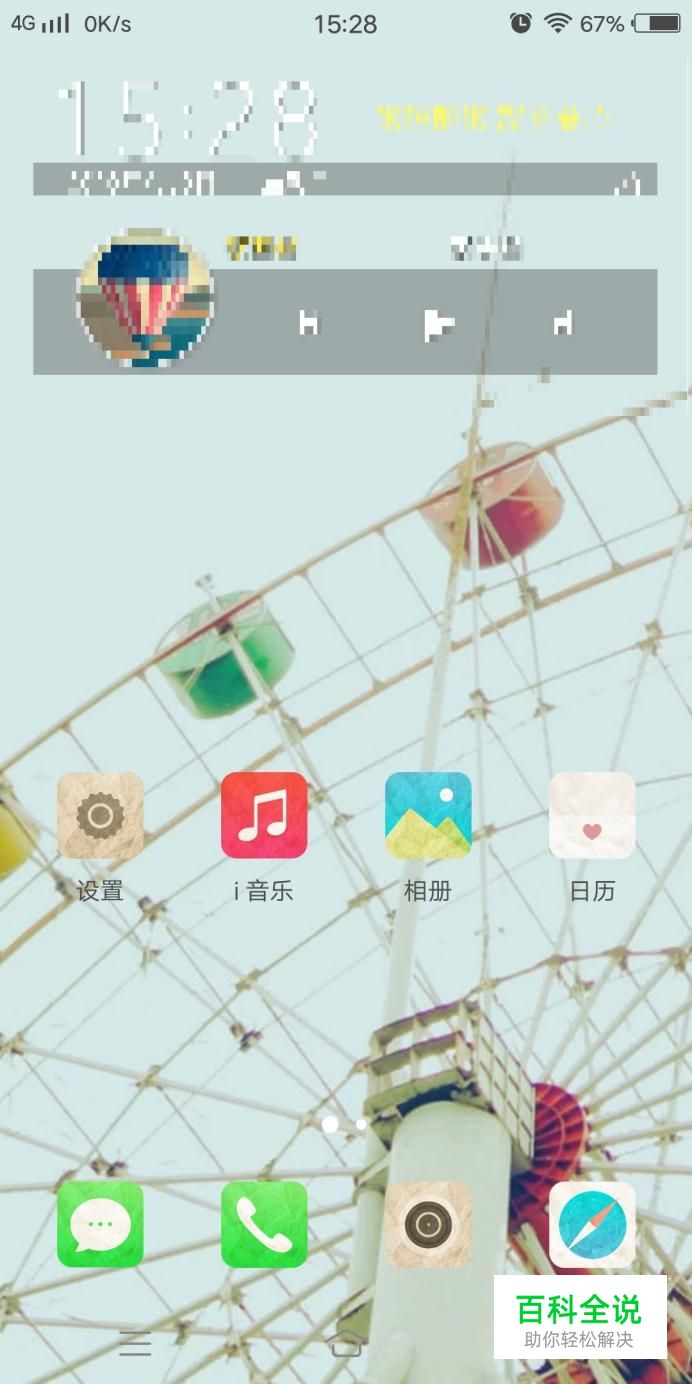Launch the i 音乐 music app
This screenshot has width=692, height=1384.
pos(264,815)
